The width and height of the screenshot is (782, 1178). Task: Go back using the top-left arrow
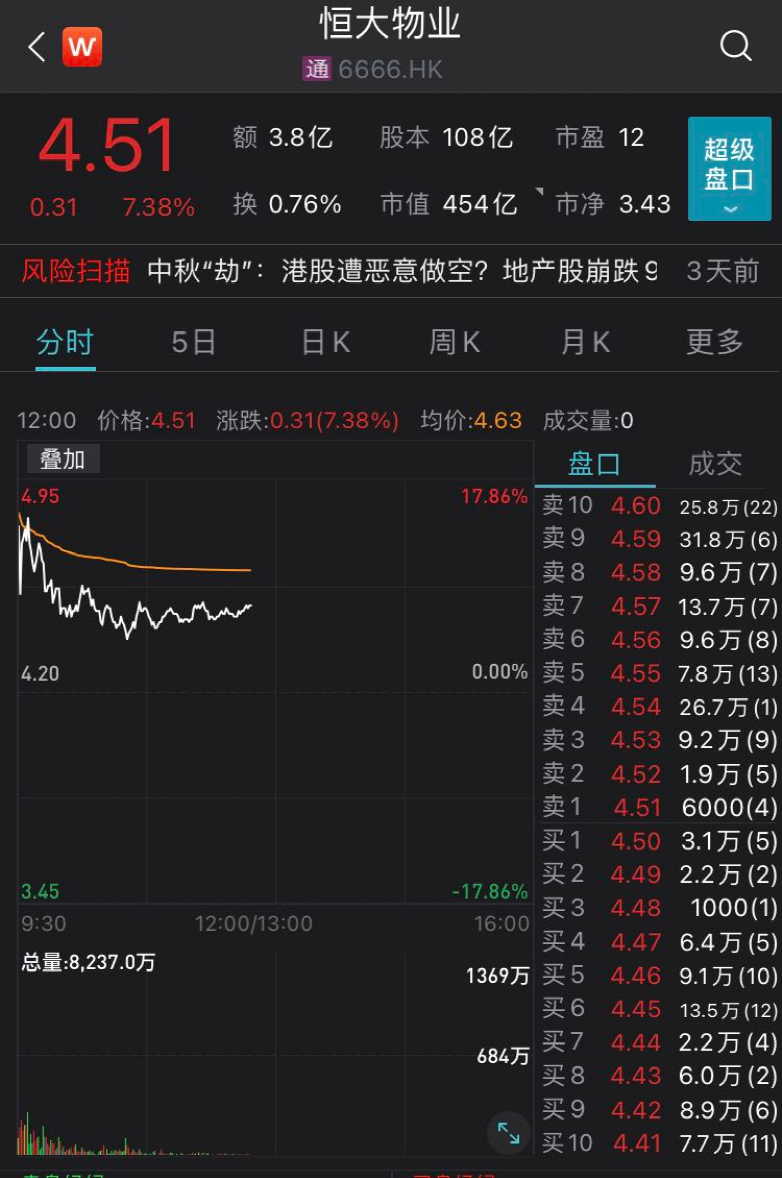37,47
